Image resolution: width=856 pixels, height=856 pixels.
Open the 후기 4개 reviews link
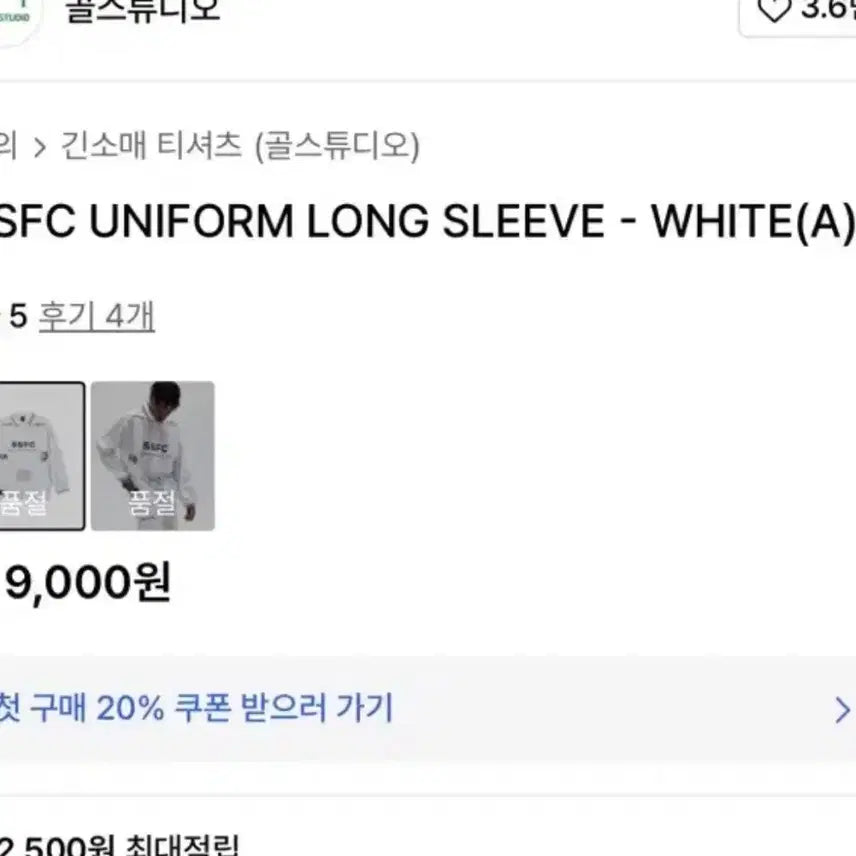point(96,317)
